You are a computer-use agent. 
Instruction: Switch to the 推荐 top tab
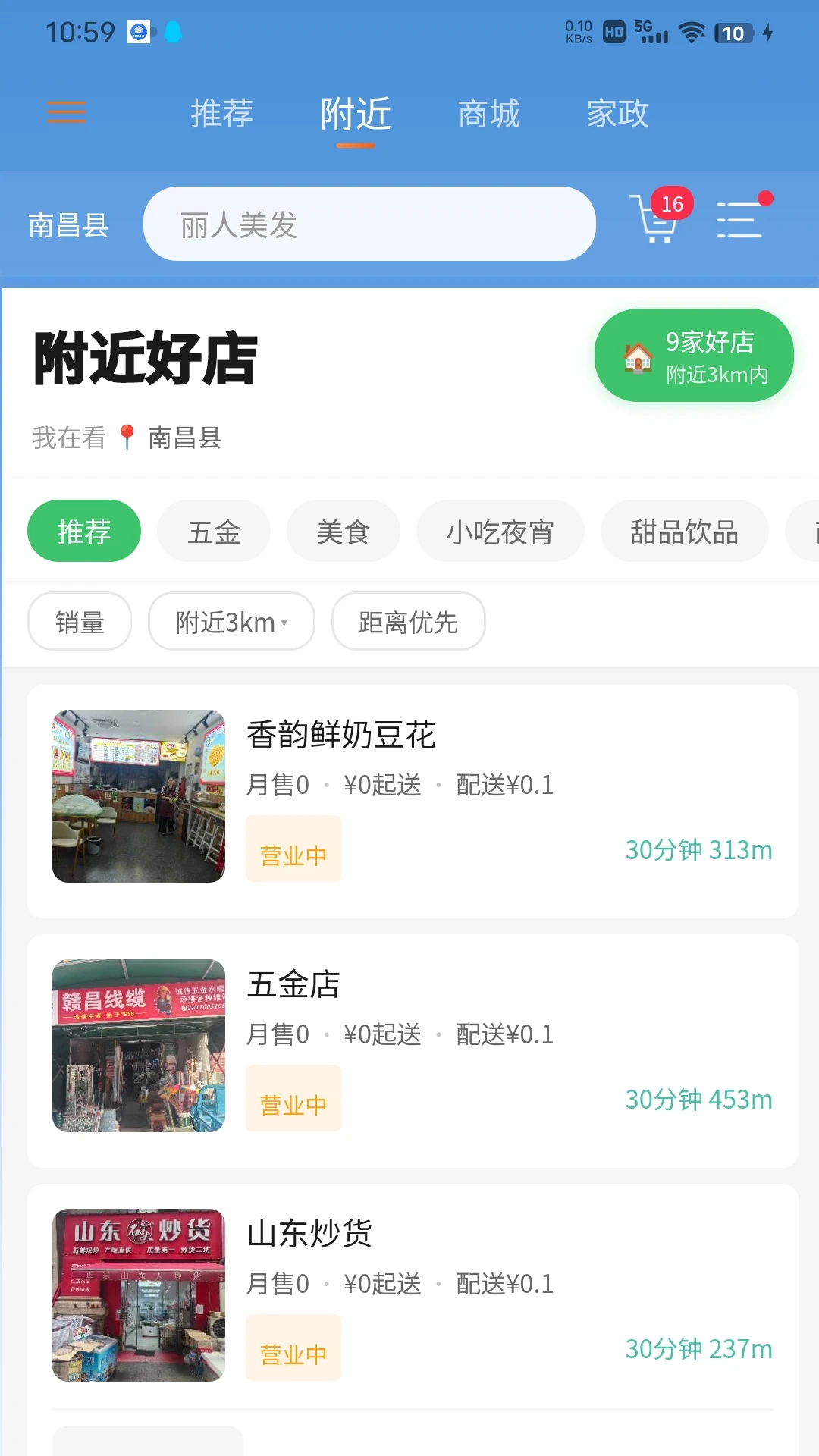221,114
